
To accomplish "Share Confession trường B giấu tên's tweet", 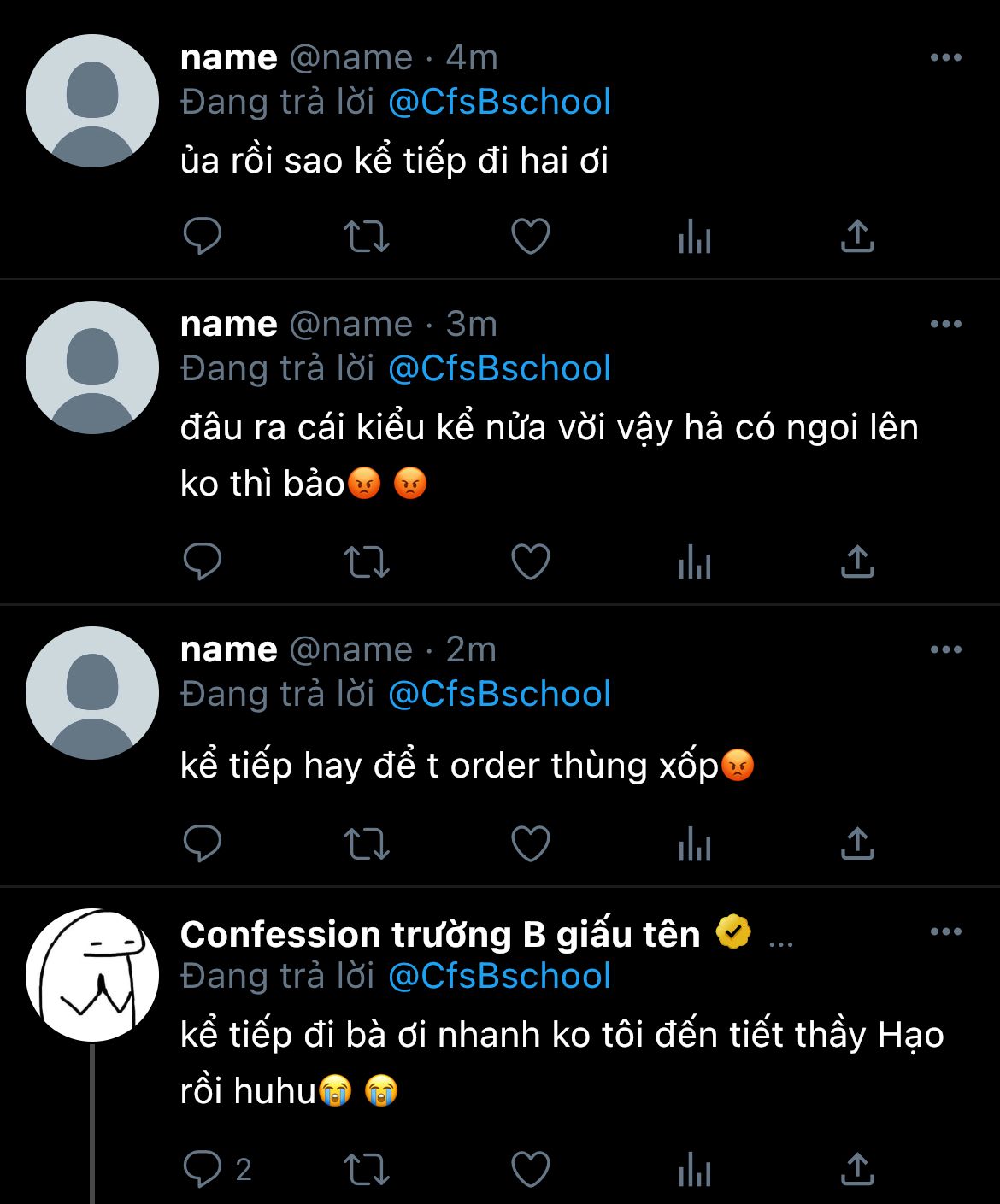I will tap(857, 1169).
